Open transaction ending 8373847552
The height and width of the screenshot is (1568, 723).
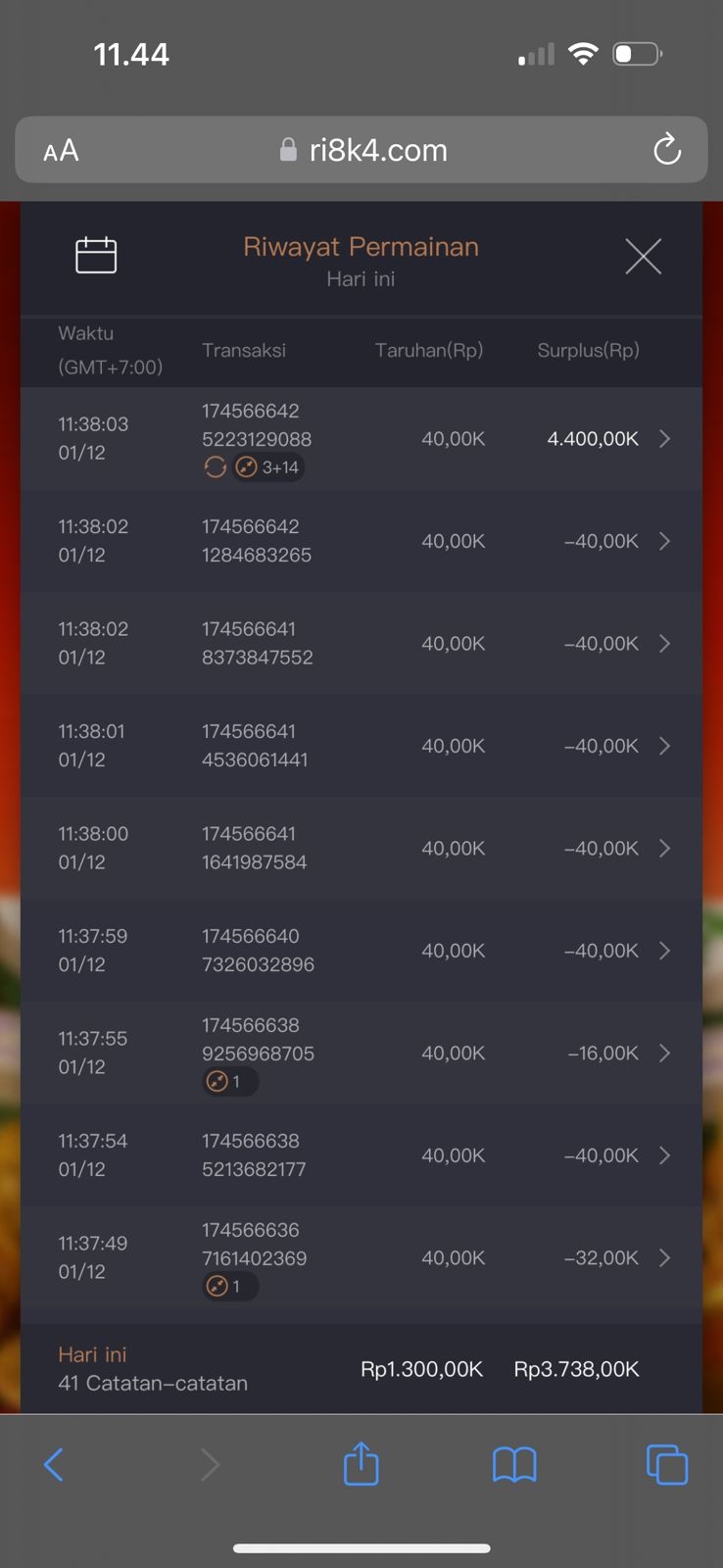[663, 644]
